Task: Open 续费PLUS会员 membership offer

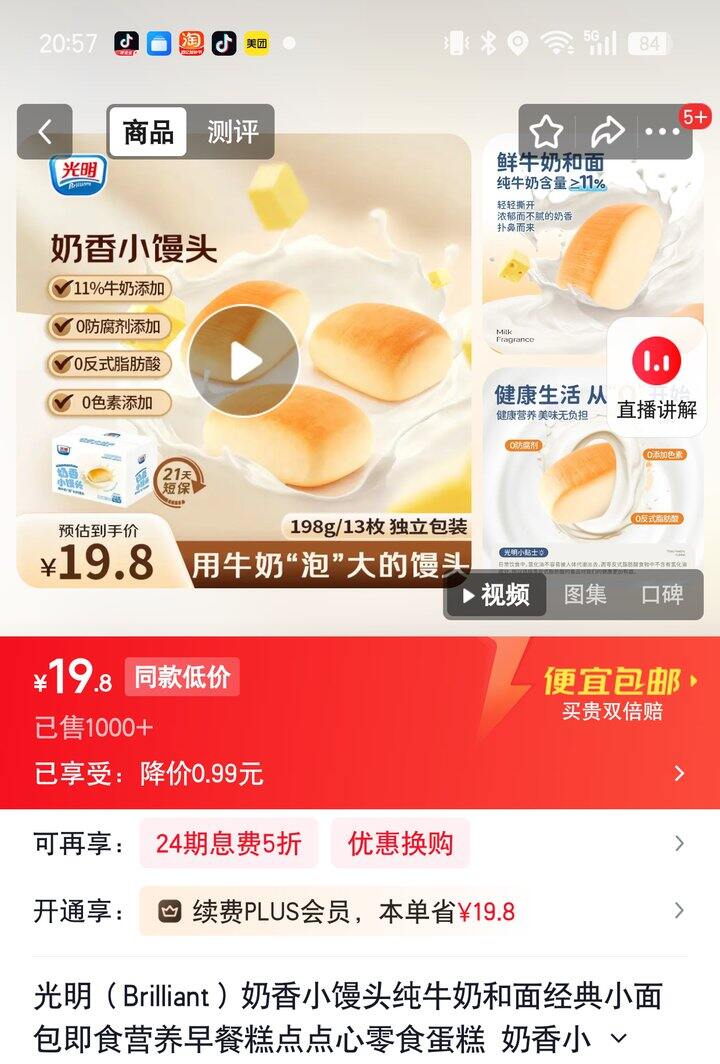Action: tap(336, 911)
